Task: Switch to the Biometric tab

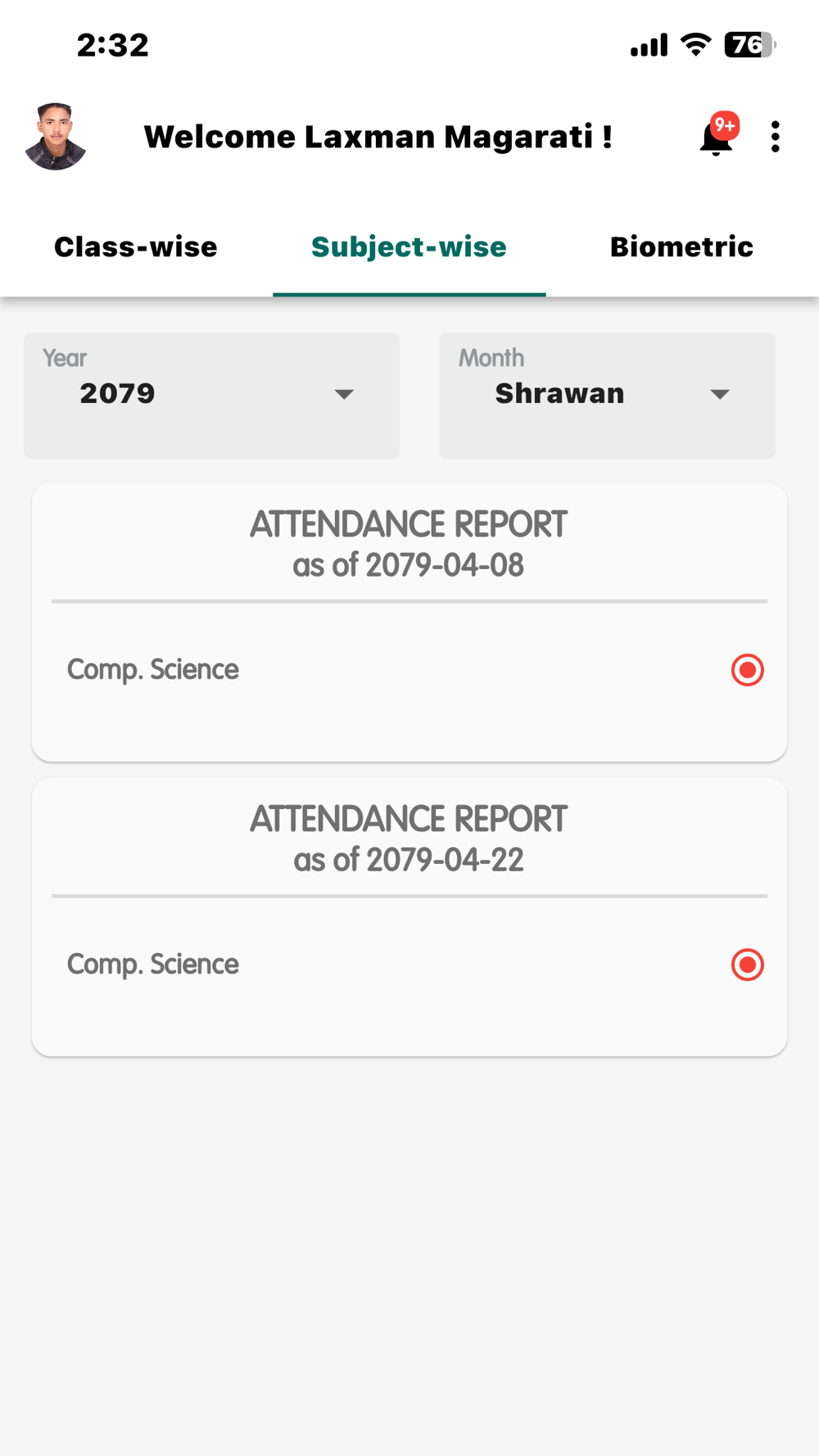Action: [681, 246]
